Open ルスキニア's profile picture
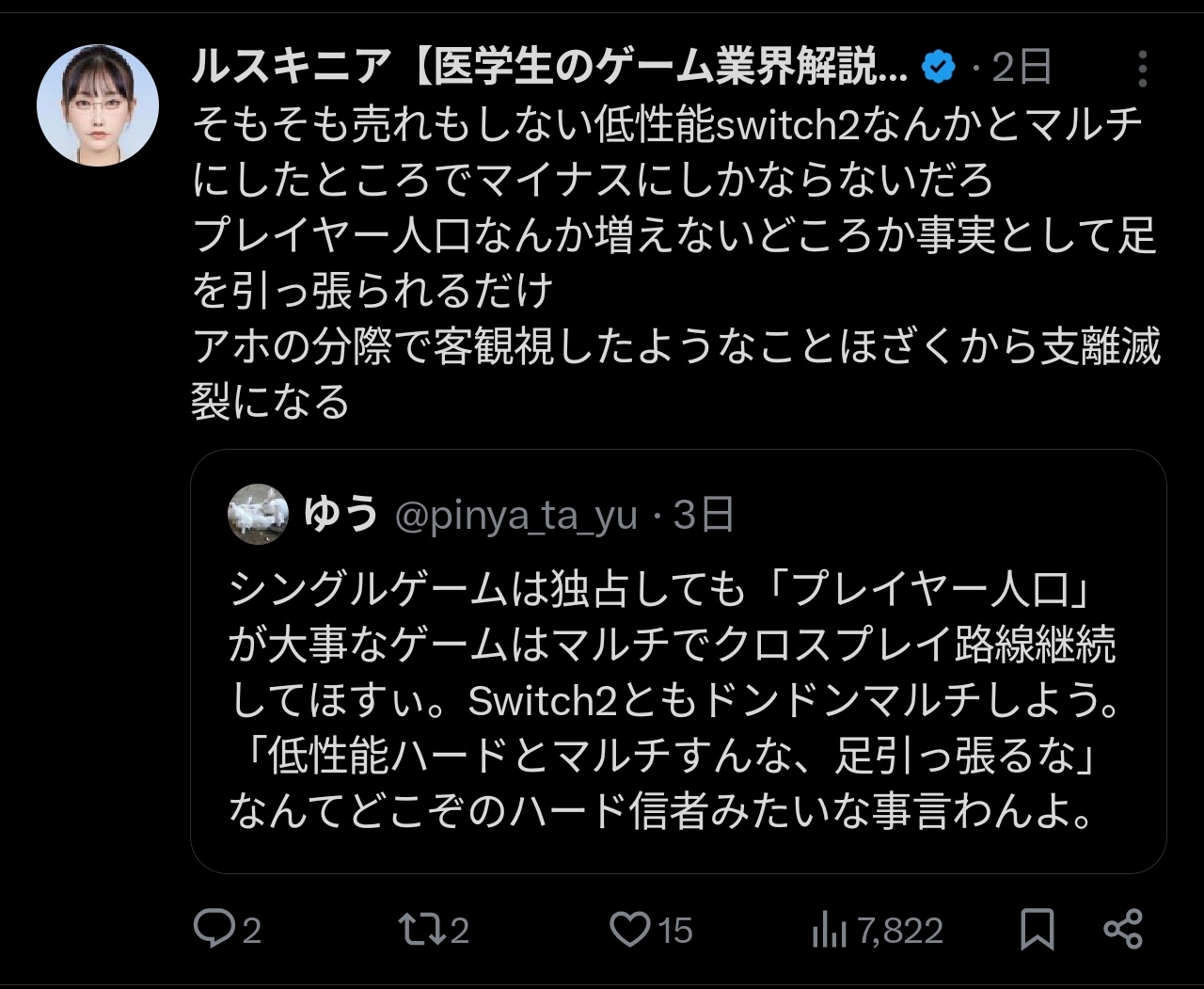1204x989 pixels. tap(98, 105)
